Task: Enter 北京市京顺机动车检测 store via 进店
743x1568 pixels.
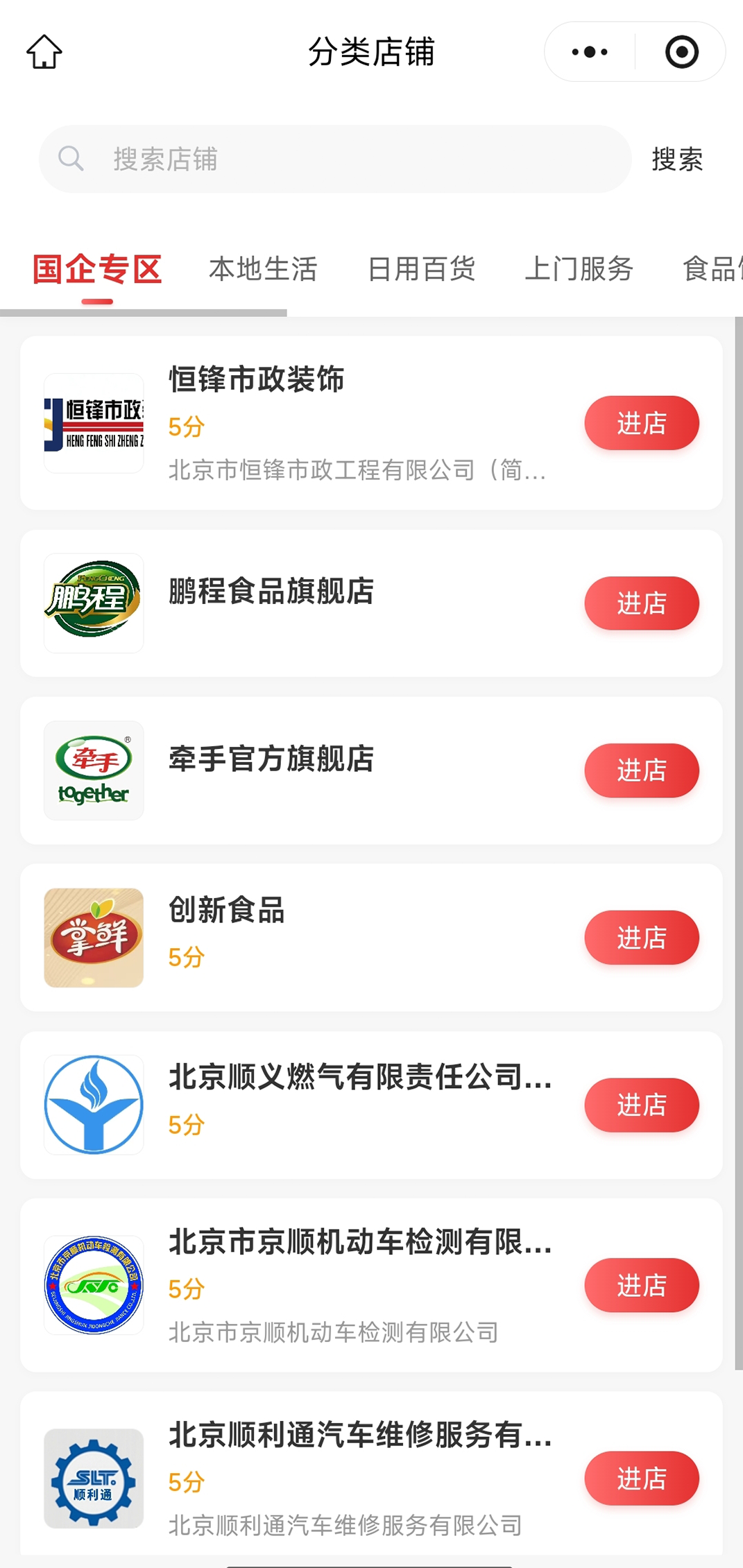Action: coord(641,1285)
